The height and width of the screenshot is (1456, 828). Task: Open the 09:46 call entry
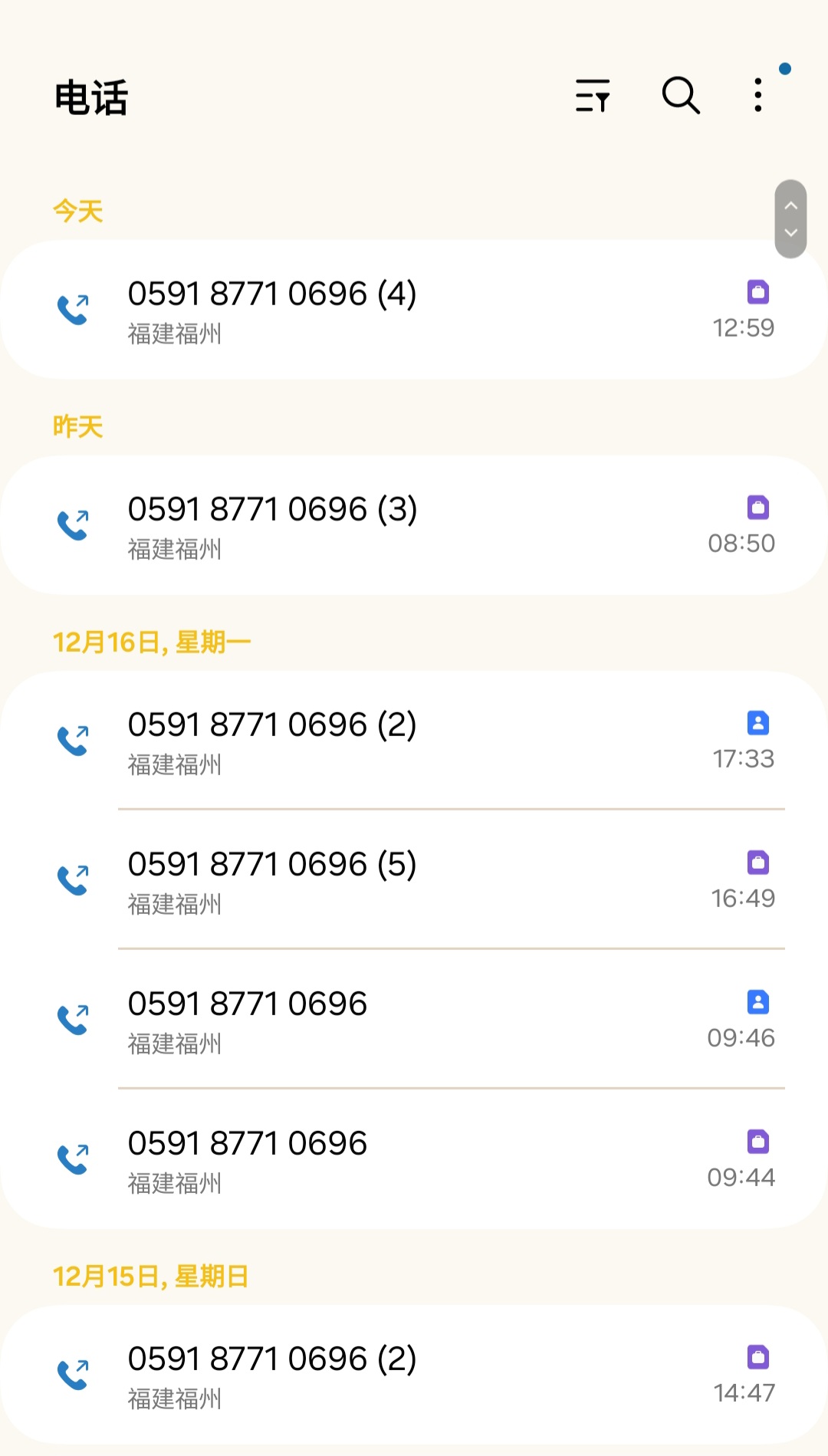414,1020
